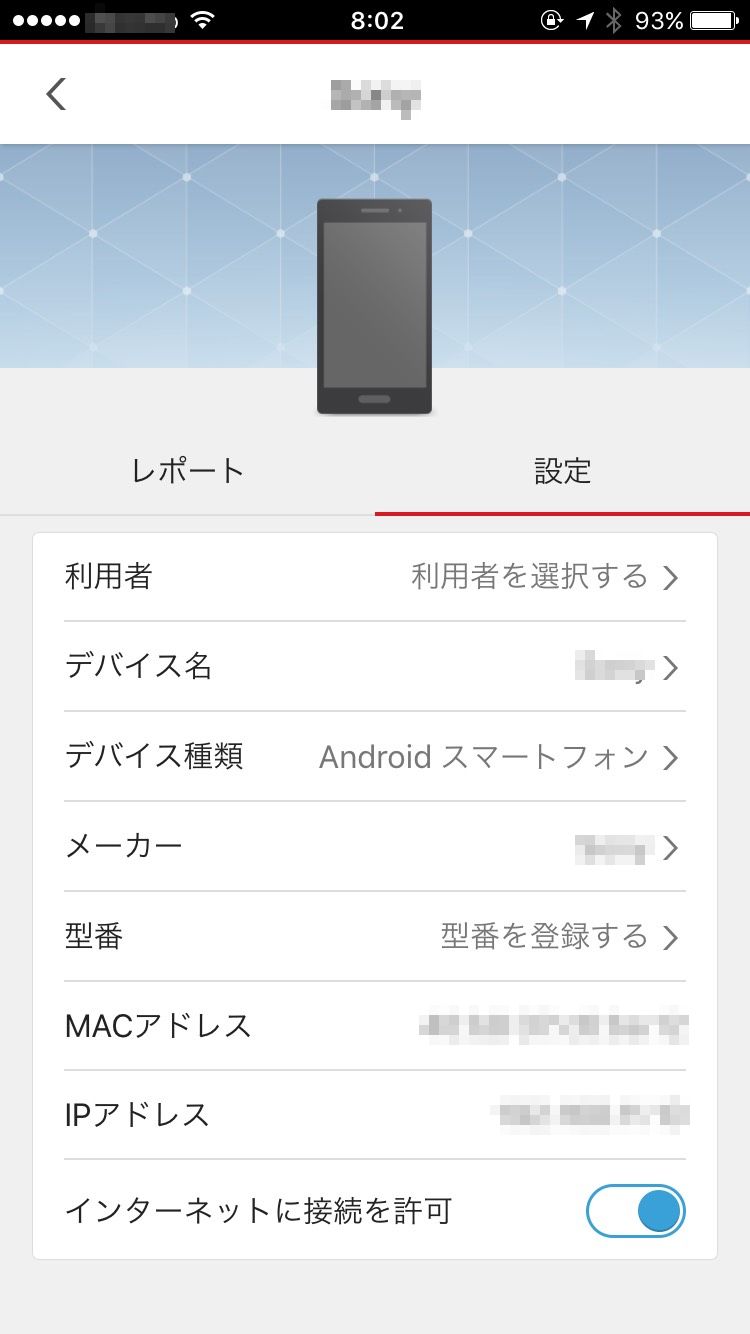Select the 設定 tab

[x=562, y=471]
